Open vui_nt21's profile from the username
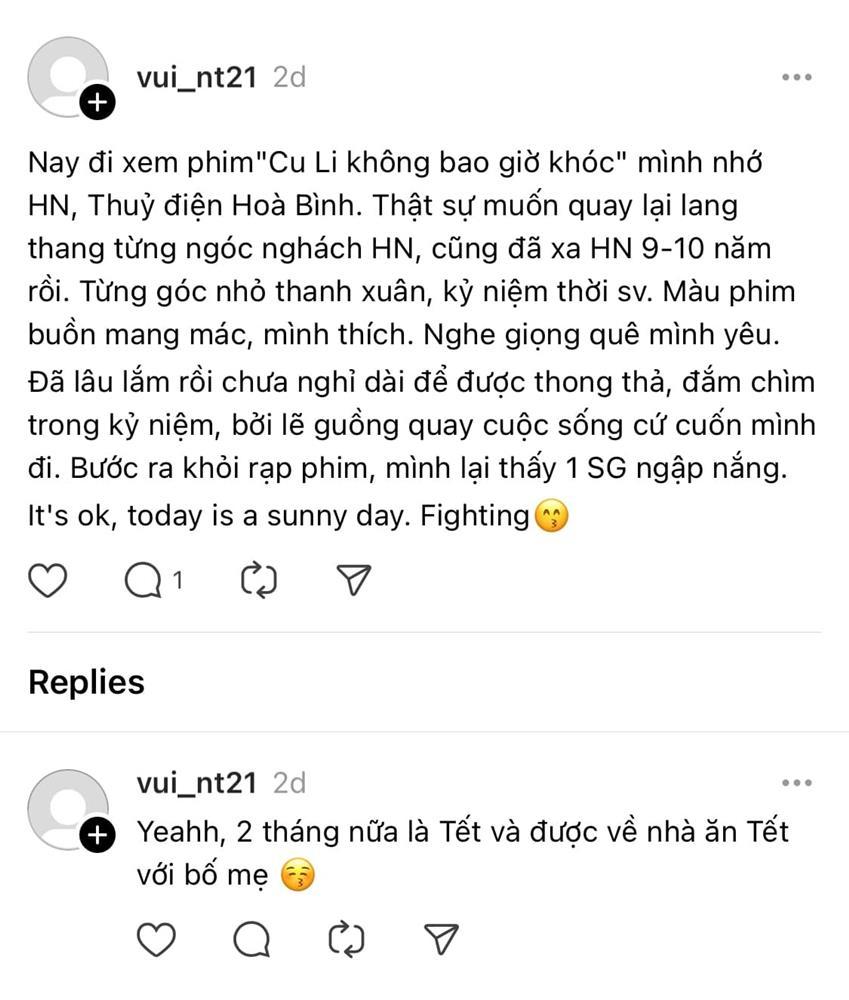The image size is (849, 1000). [x=200, y=76]
